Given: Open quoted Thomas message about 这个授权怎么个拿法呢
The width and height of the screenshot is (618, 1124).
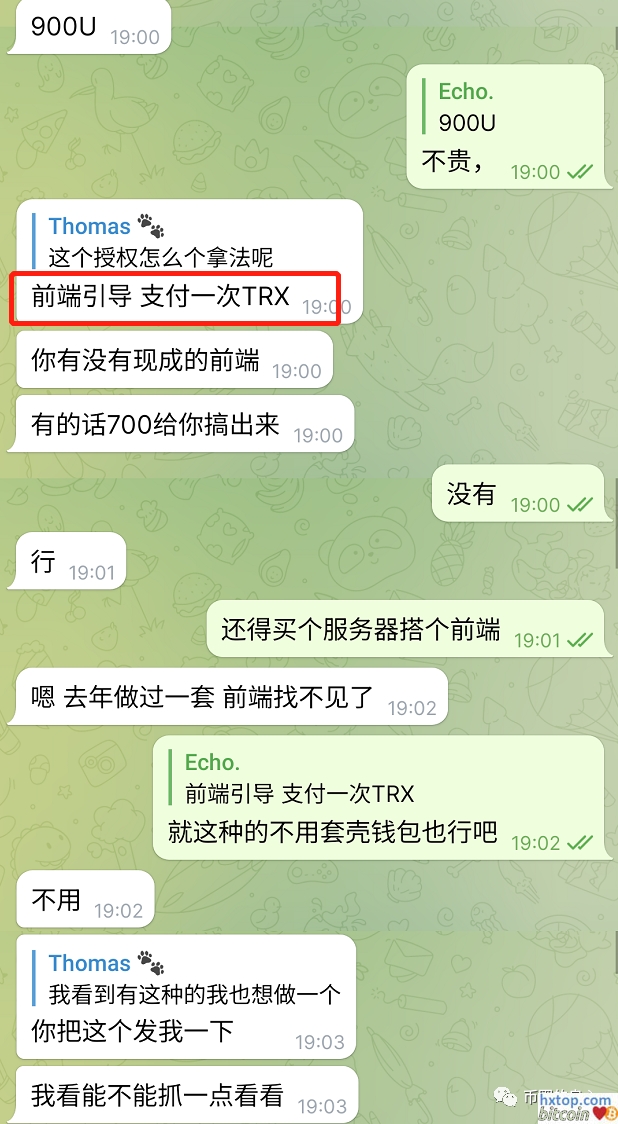Looking at the screenshot, I should (160, 243).
